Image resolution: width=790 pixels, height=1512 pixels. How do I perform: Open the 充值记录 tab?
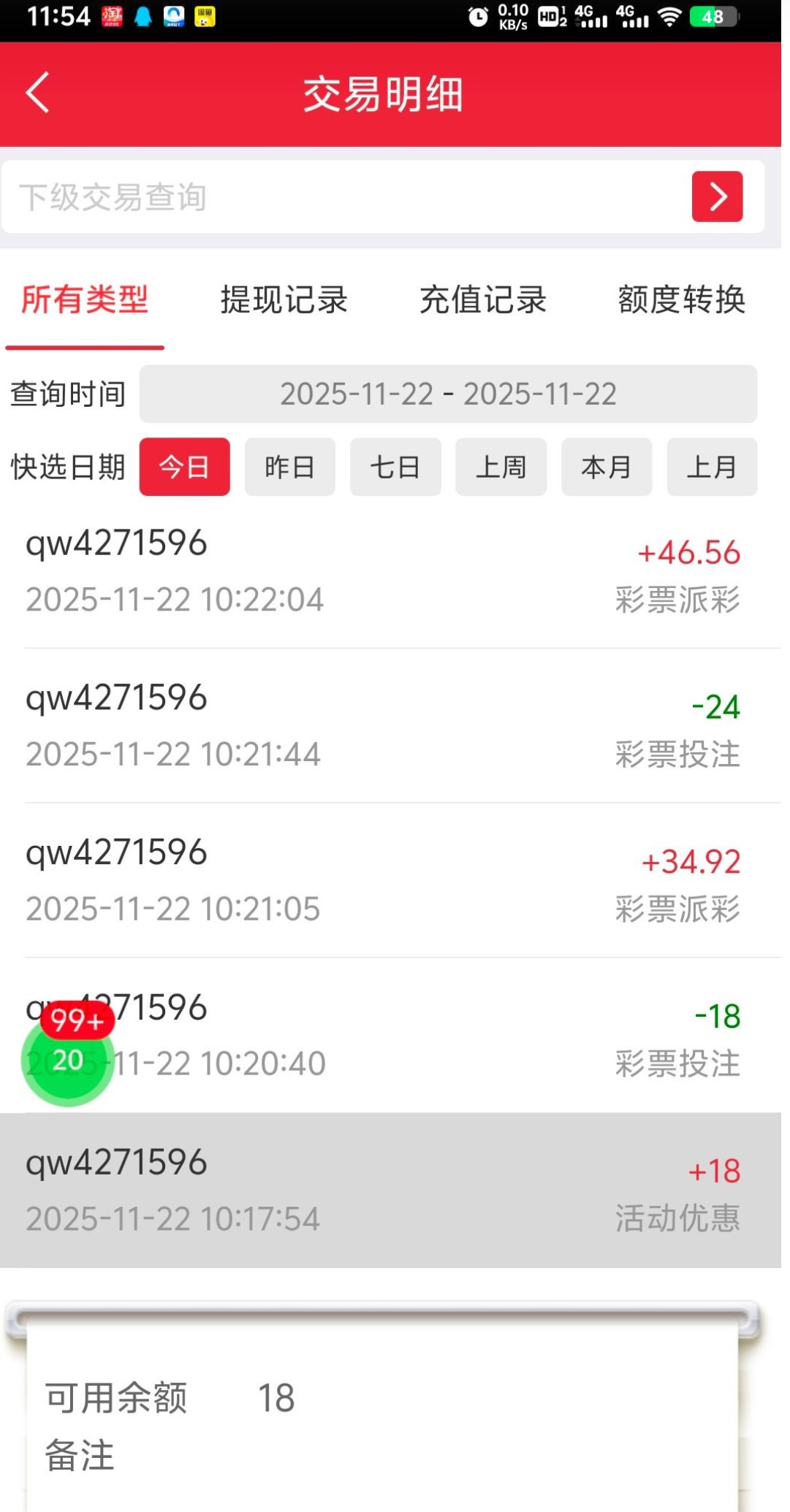click(x=482, y=300)
